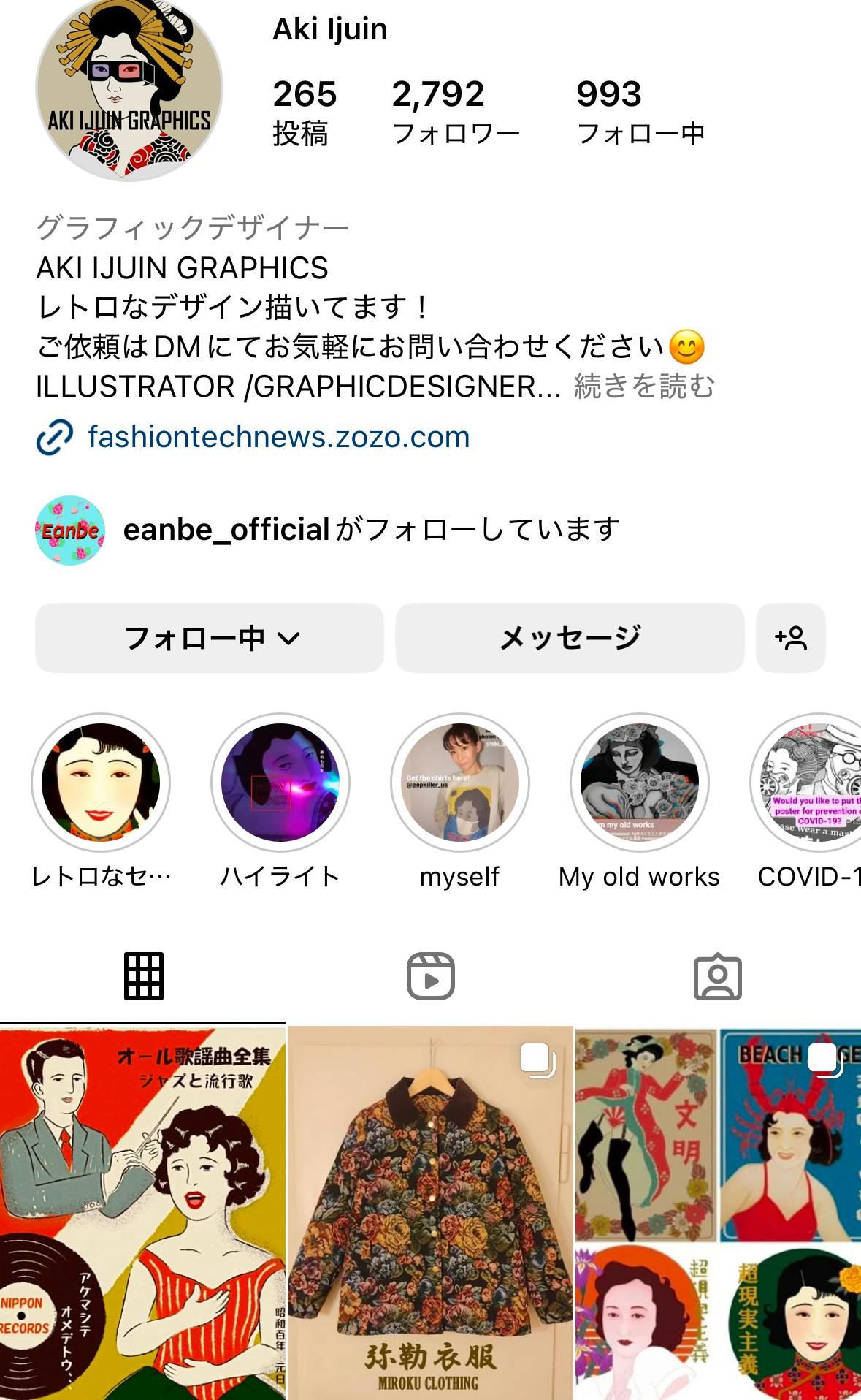This screenshot has height=1400, width=861.
Task: Switch to the posts grid tab
Action: click(x=143, y=976)
